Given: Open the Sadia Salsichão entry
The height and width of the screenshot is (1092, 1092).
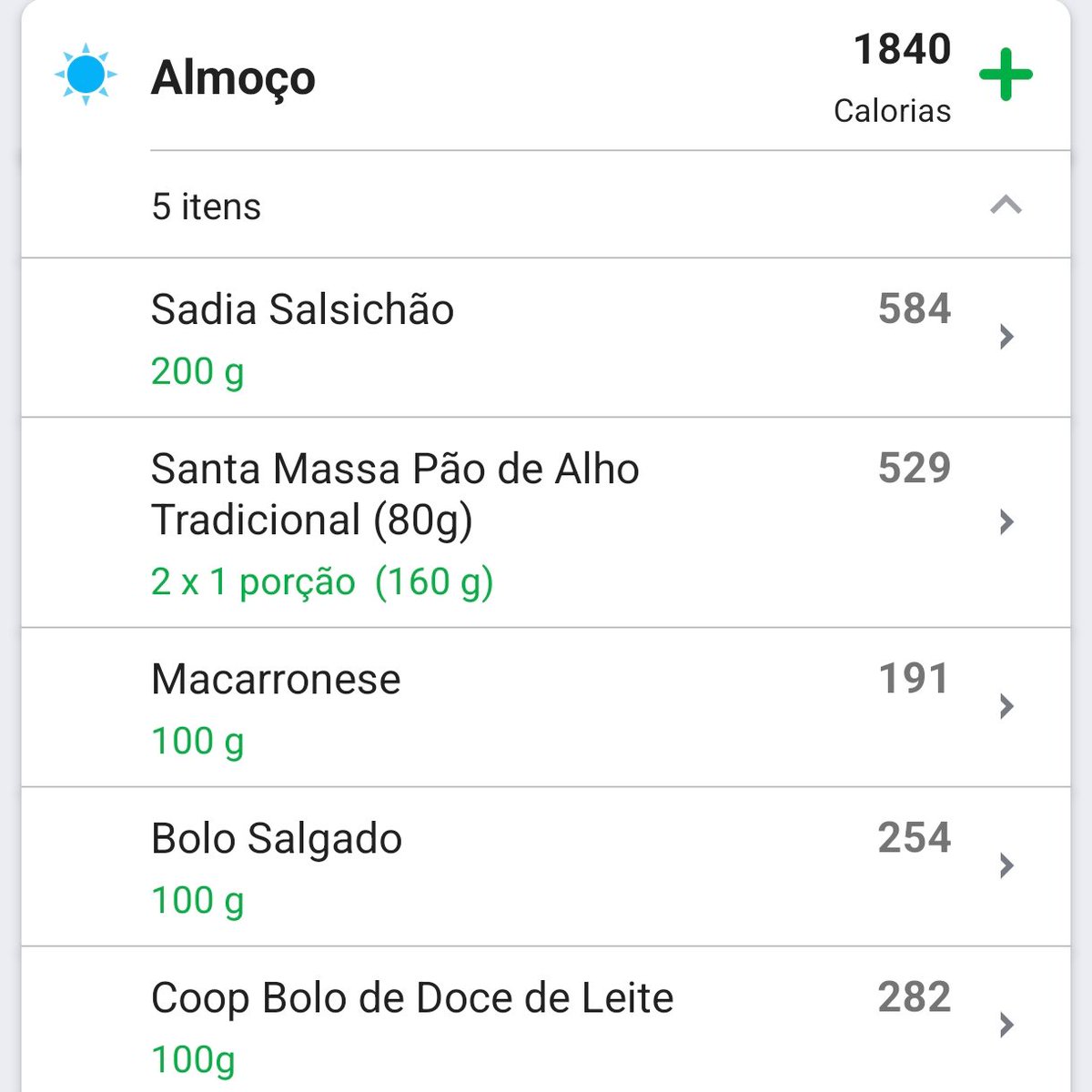Looking at the screenshot, I should [546, 338].
